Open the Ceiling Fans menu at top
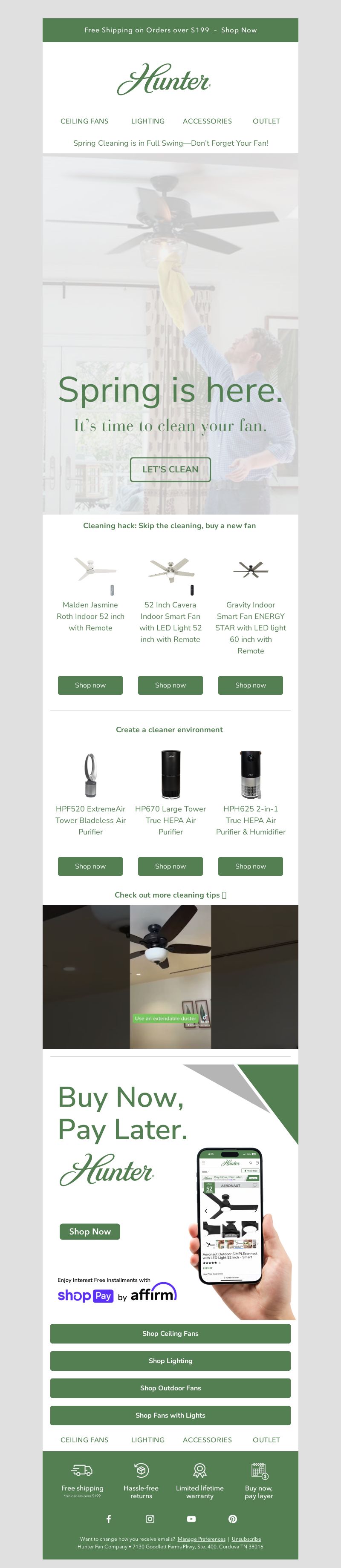This screenshot has width=341, height=1568. pos(84,121)
